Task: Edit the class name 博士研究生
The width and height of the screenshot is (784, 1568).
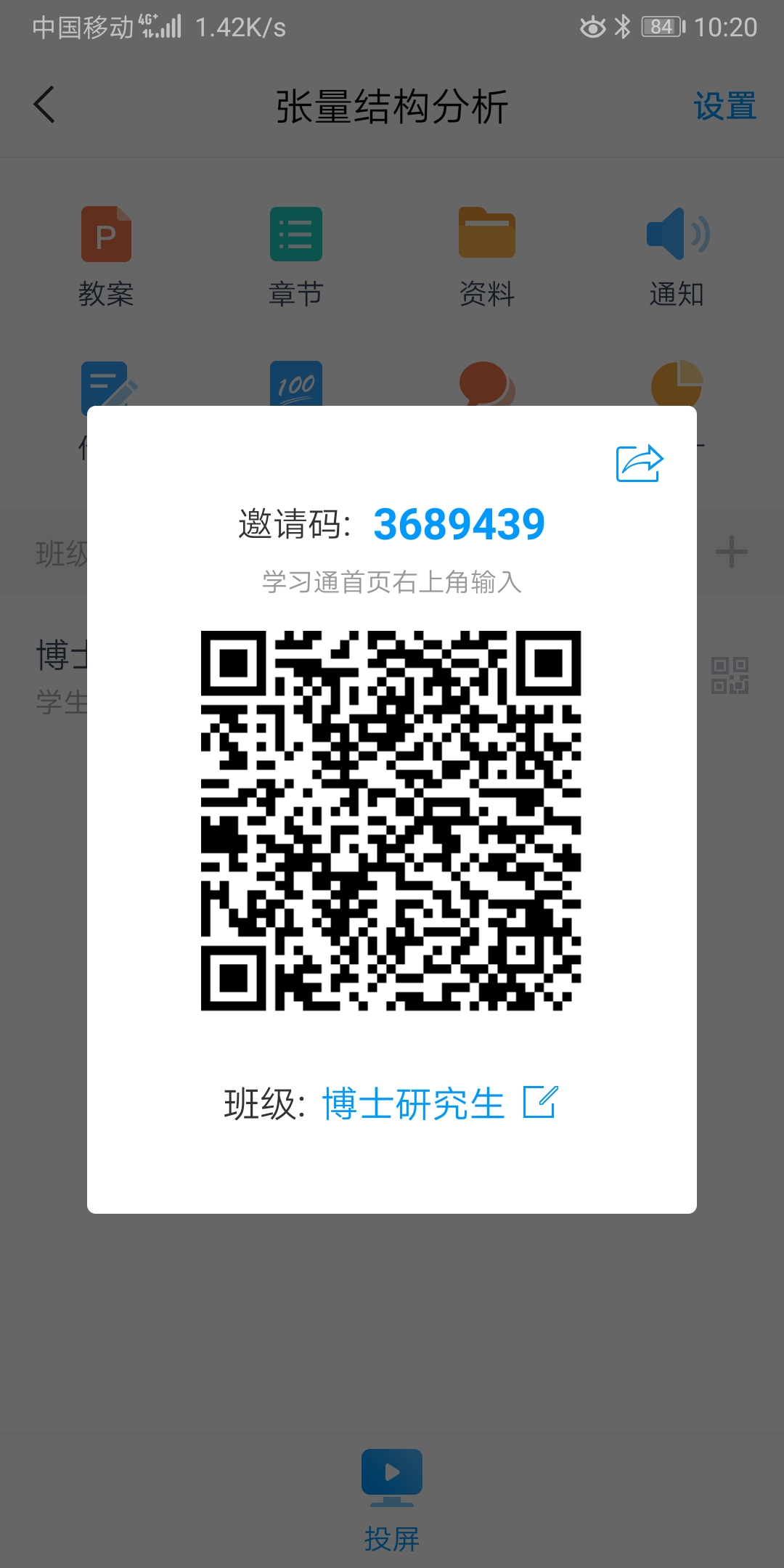Action: pyautogui.click(x=540, y=1103)
